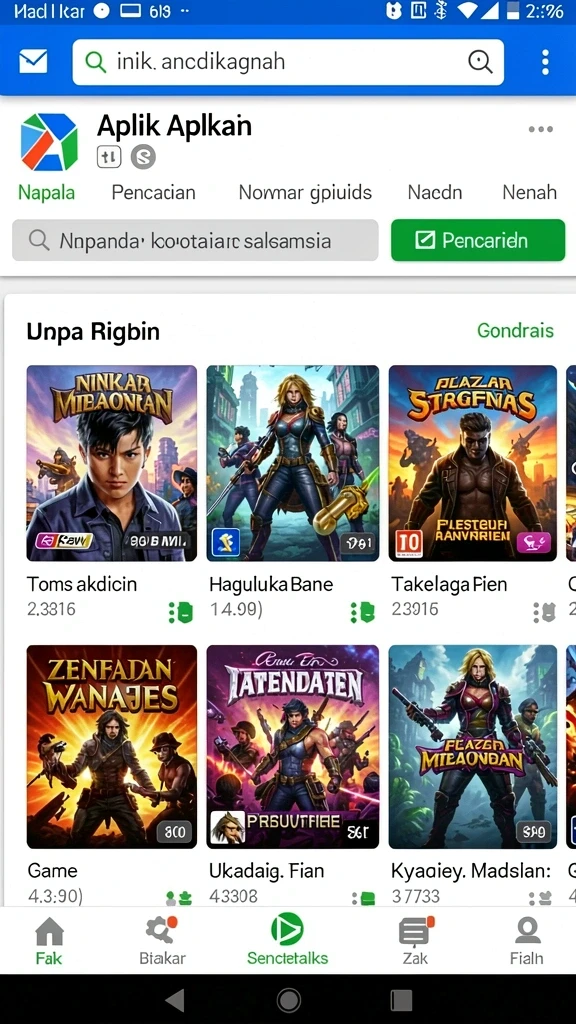Open the vertical three-dot overflow menu
Screen dimensions: 576x1024
(x=545, y=62)
